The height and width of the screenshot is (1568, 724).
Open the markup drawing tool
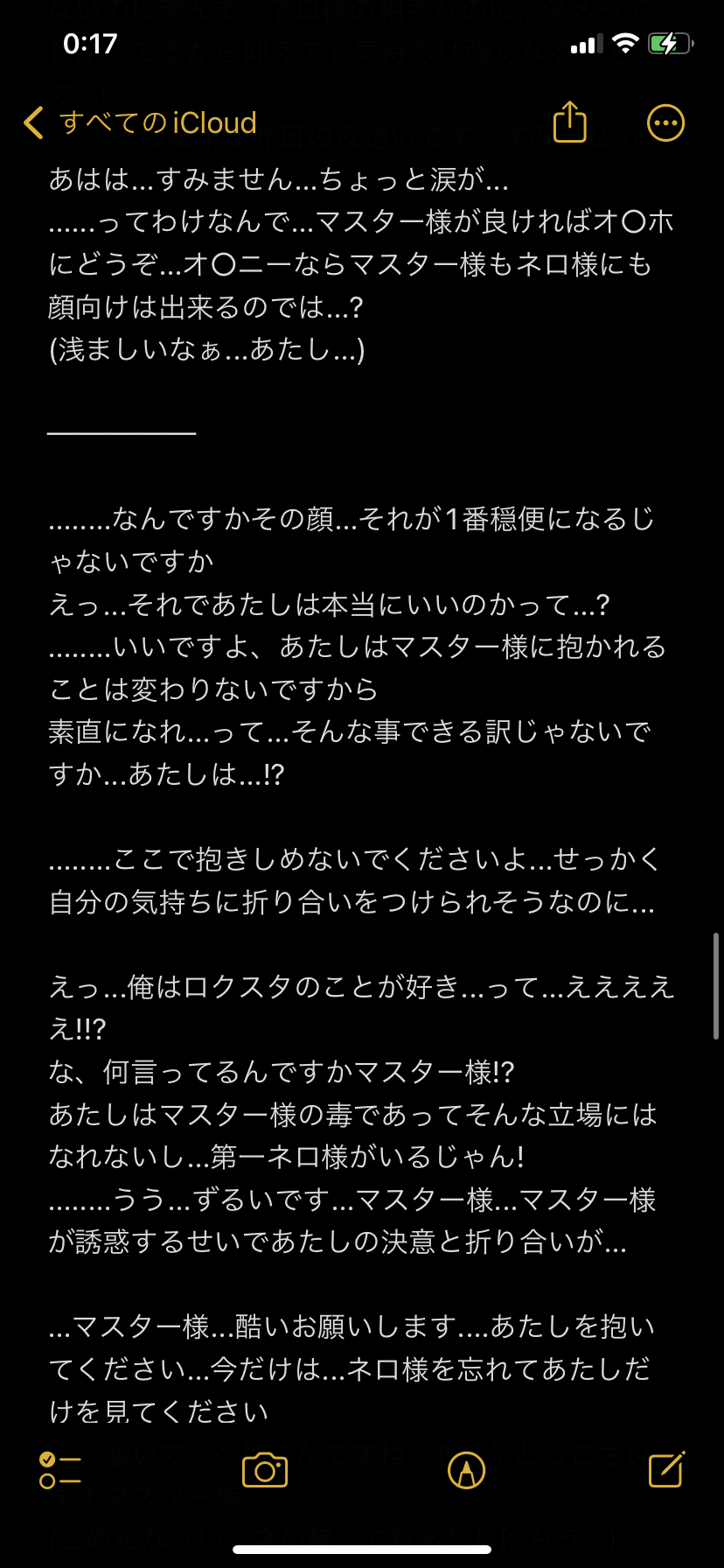click(466, 1469)
